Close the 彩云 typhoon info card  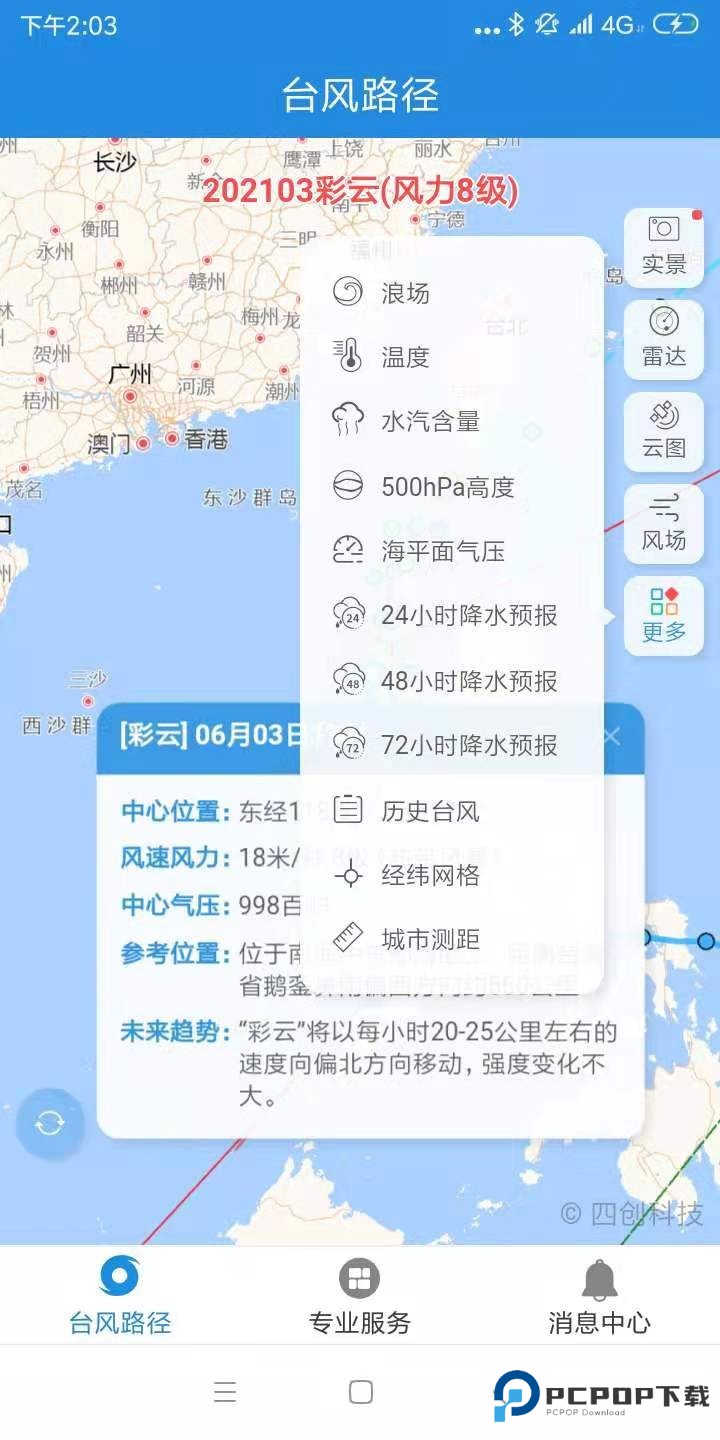(611, 737)
